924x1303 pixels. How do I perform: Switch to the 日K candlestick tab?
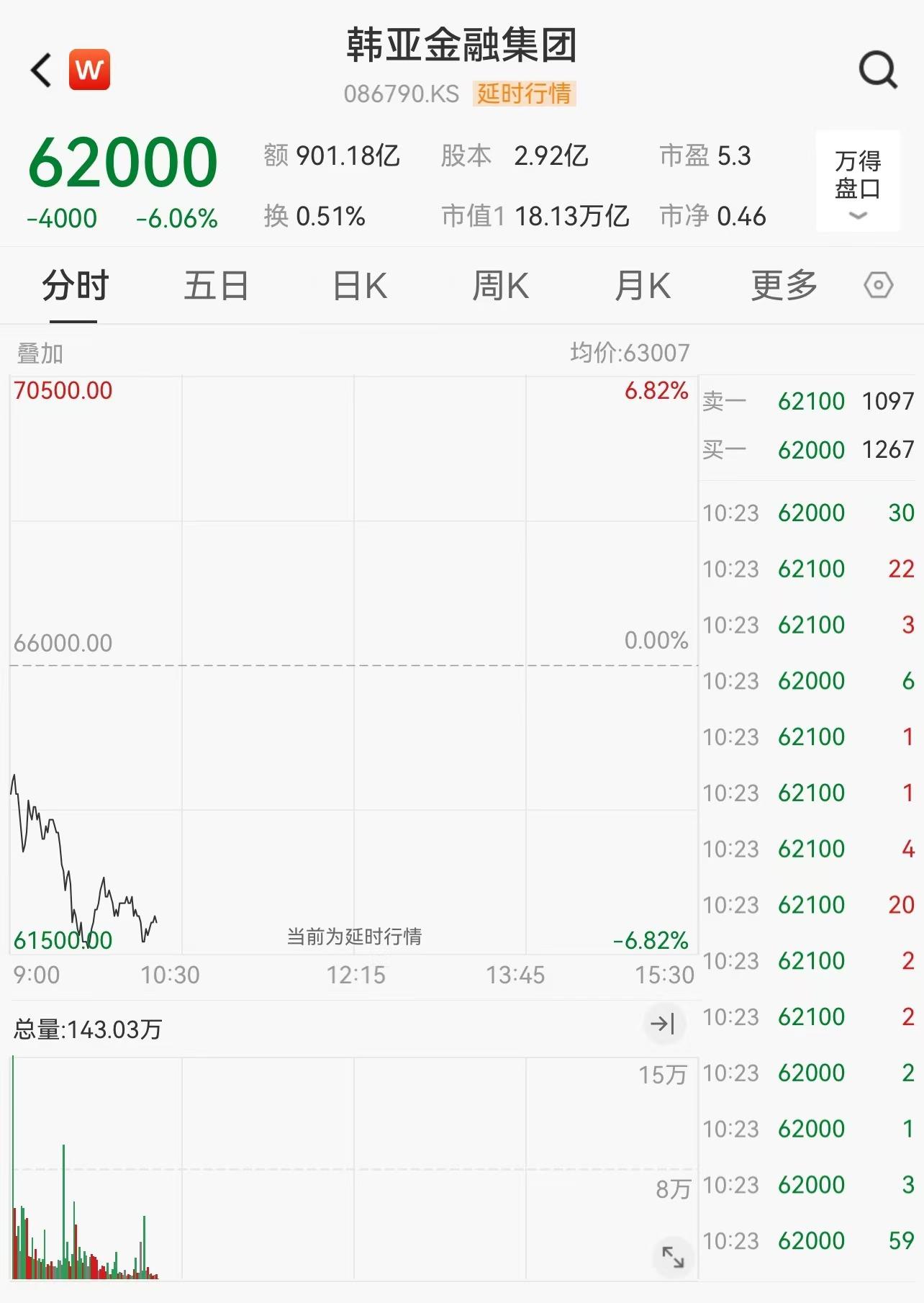[x=358, y=285]
